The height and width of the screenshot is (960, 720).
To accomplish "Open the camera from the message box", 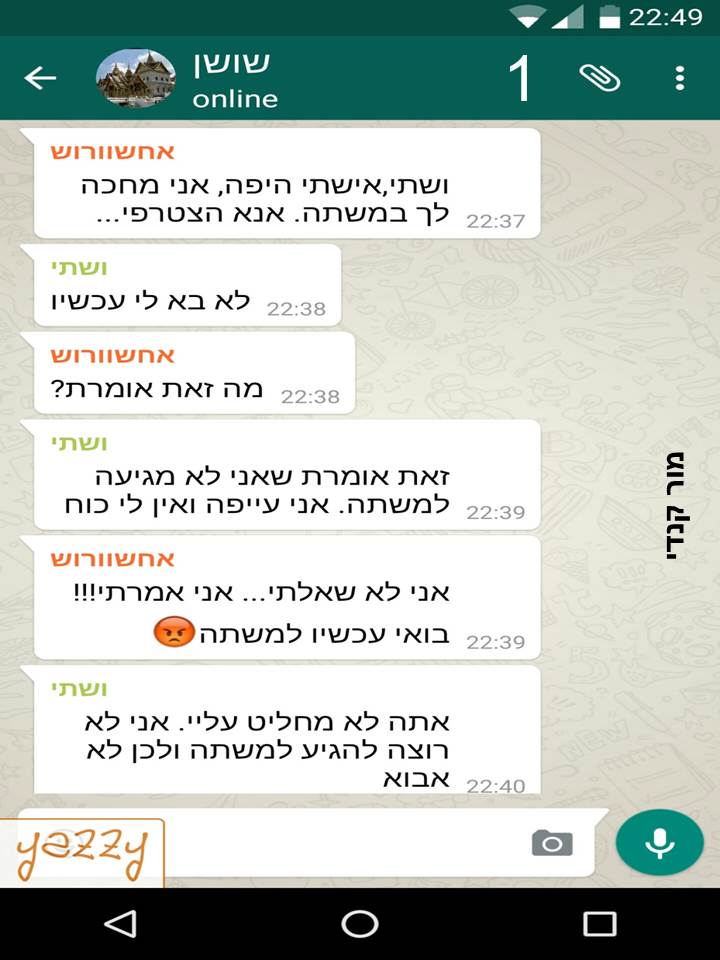I will [x=552, y=843].
